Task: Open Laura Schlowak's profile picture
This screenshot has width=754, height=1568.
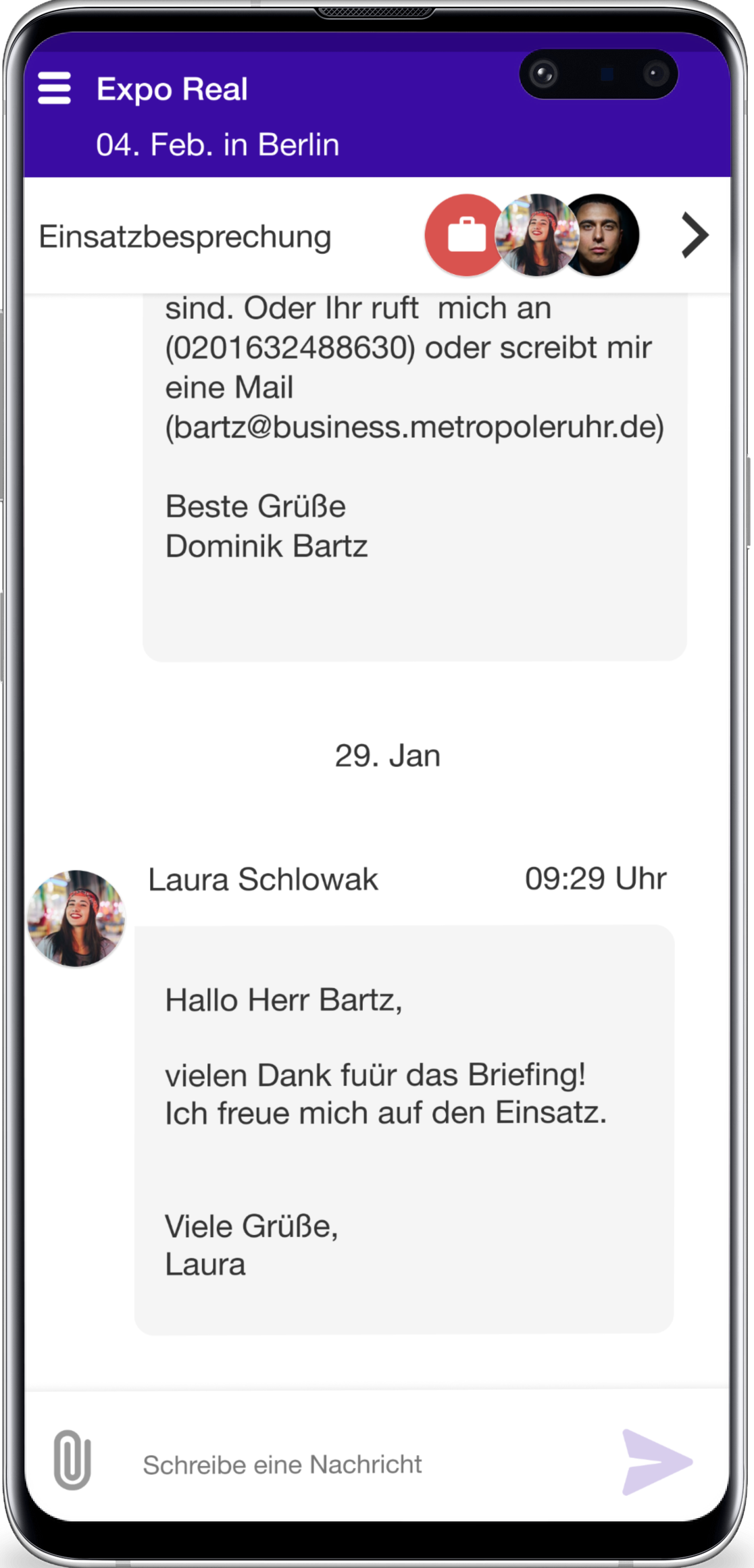Action: tap(76, 918)
